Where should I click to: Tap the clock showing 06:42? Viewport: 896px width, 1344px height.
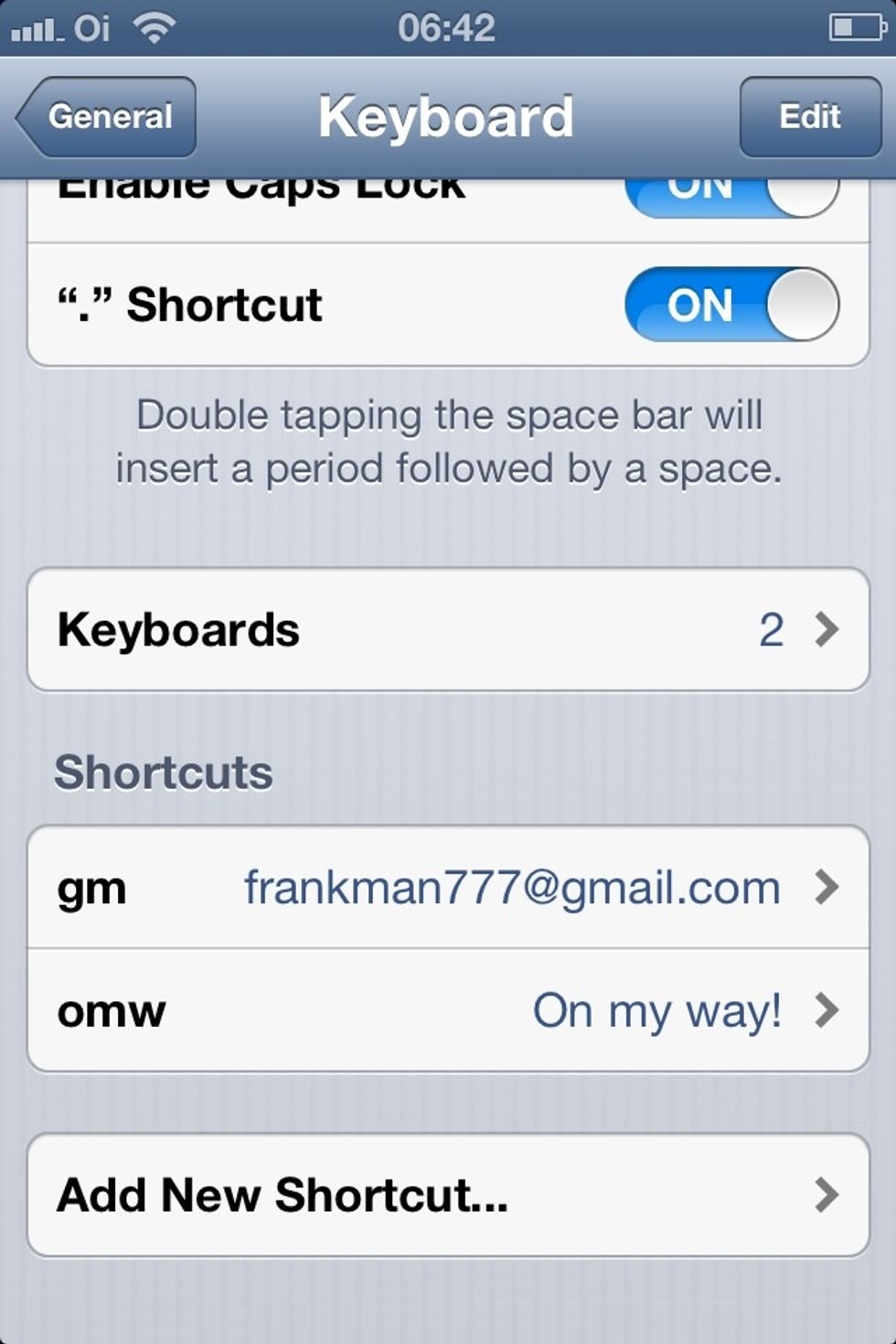pos(448,27)
